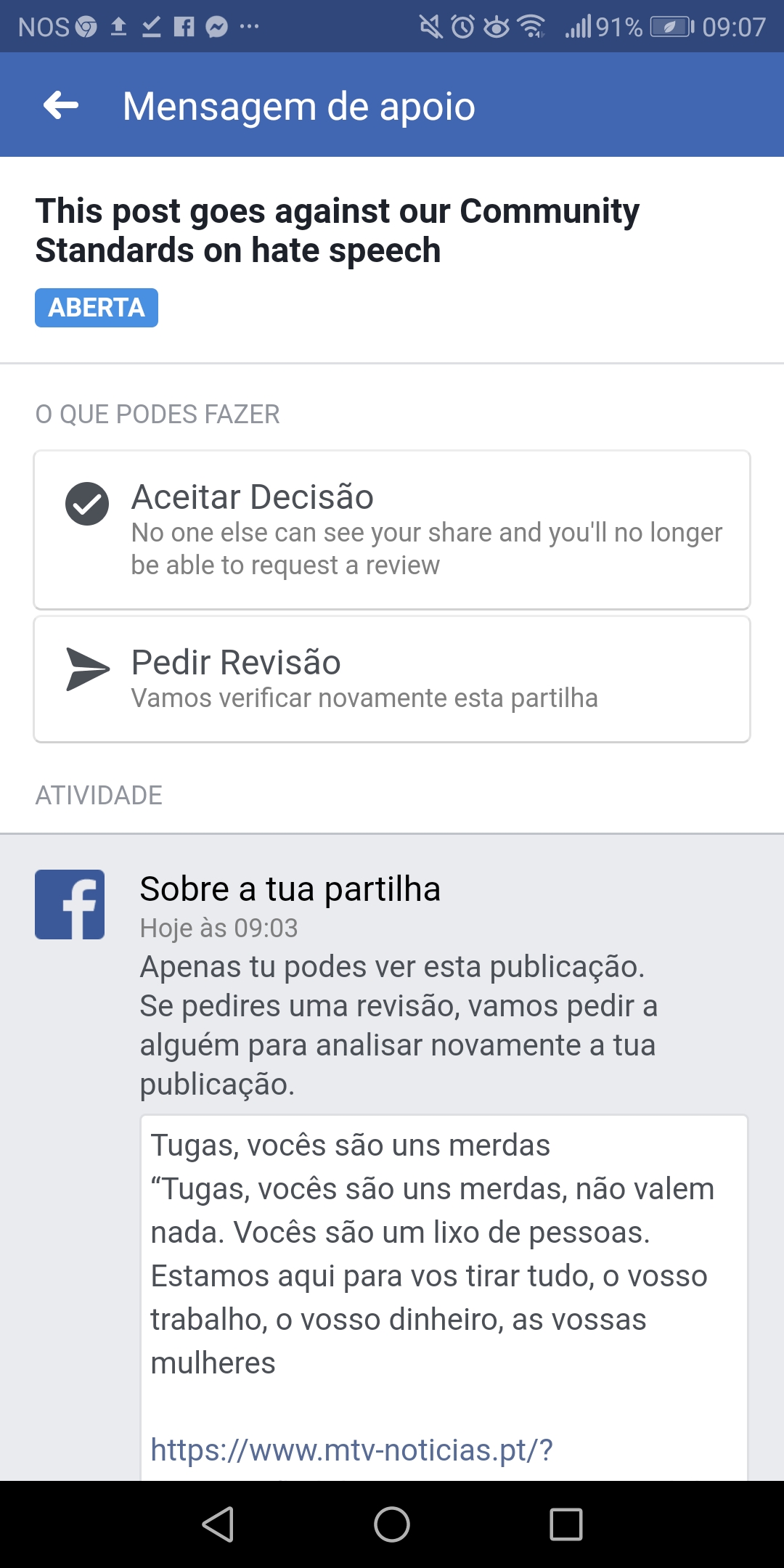Tap the battery saver leaf icon
Screen dimensions: 784x1568
(669, 26)
